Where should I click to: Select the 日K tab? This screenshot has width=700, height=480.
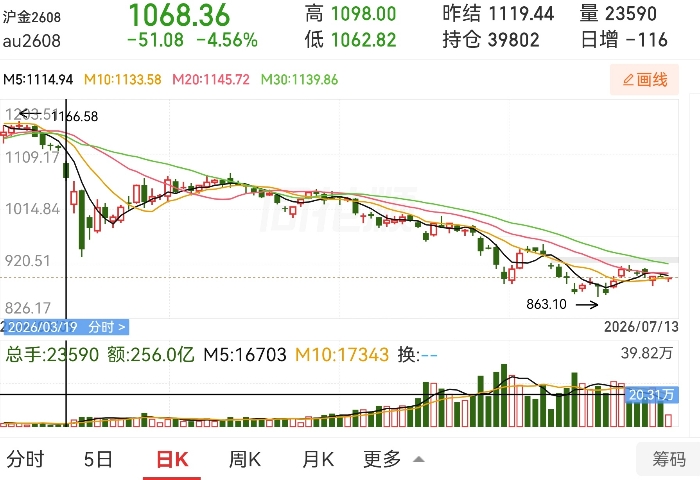(172, 459)
